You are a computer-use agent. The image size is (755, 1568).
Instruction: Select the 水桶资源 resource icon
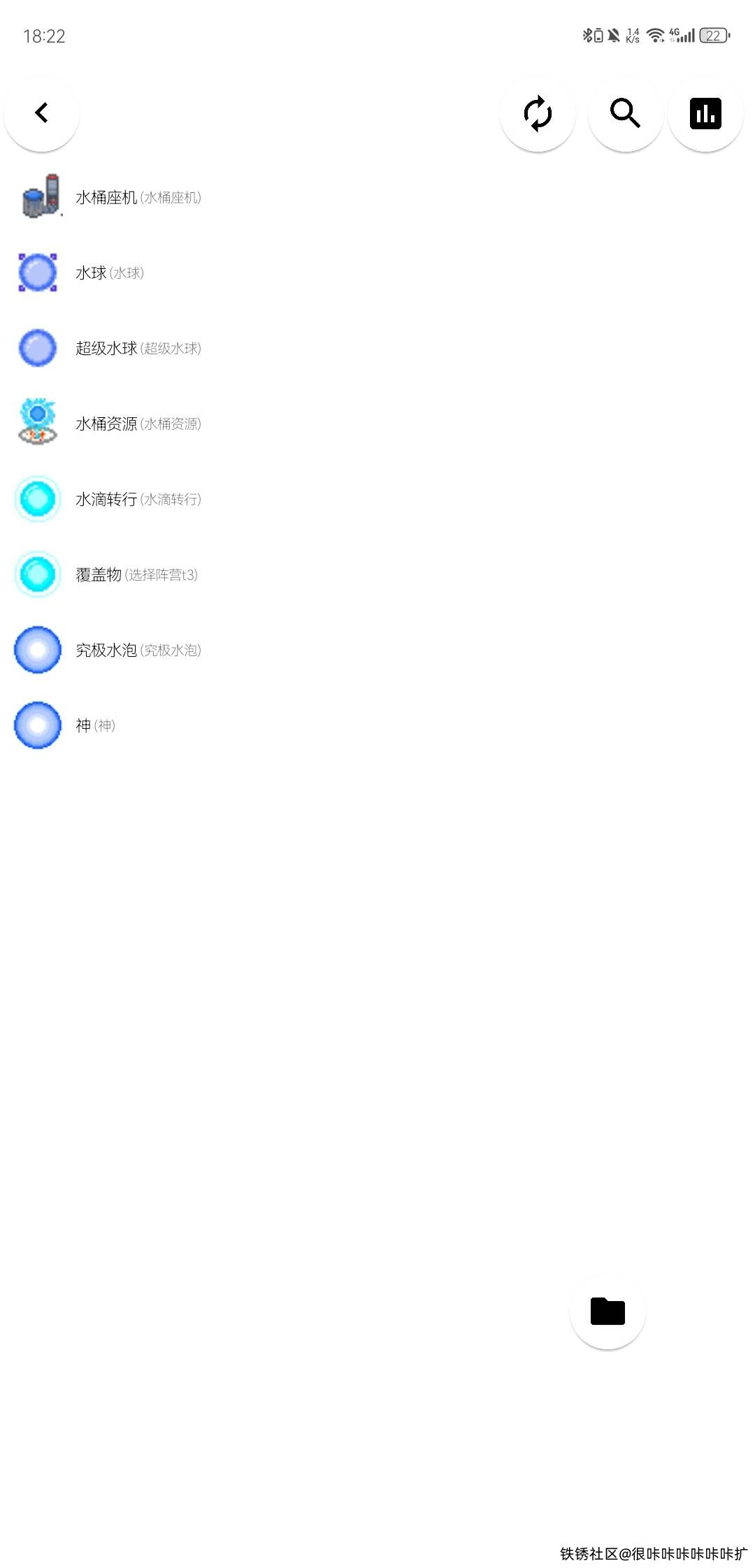(38, 423)
